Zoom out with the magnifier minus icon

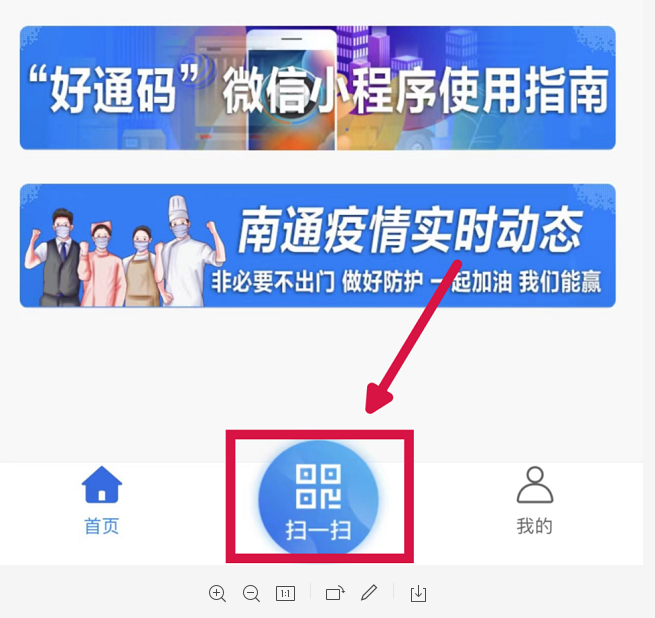coord(251,594)
